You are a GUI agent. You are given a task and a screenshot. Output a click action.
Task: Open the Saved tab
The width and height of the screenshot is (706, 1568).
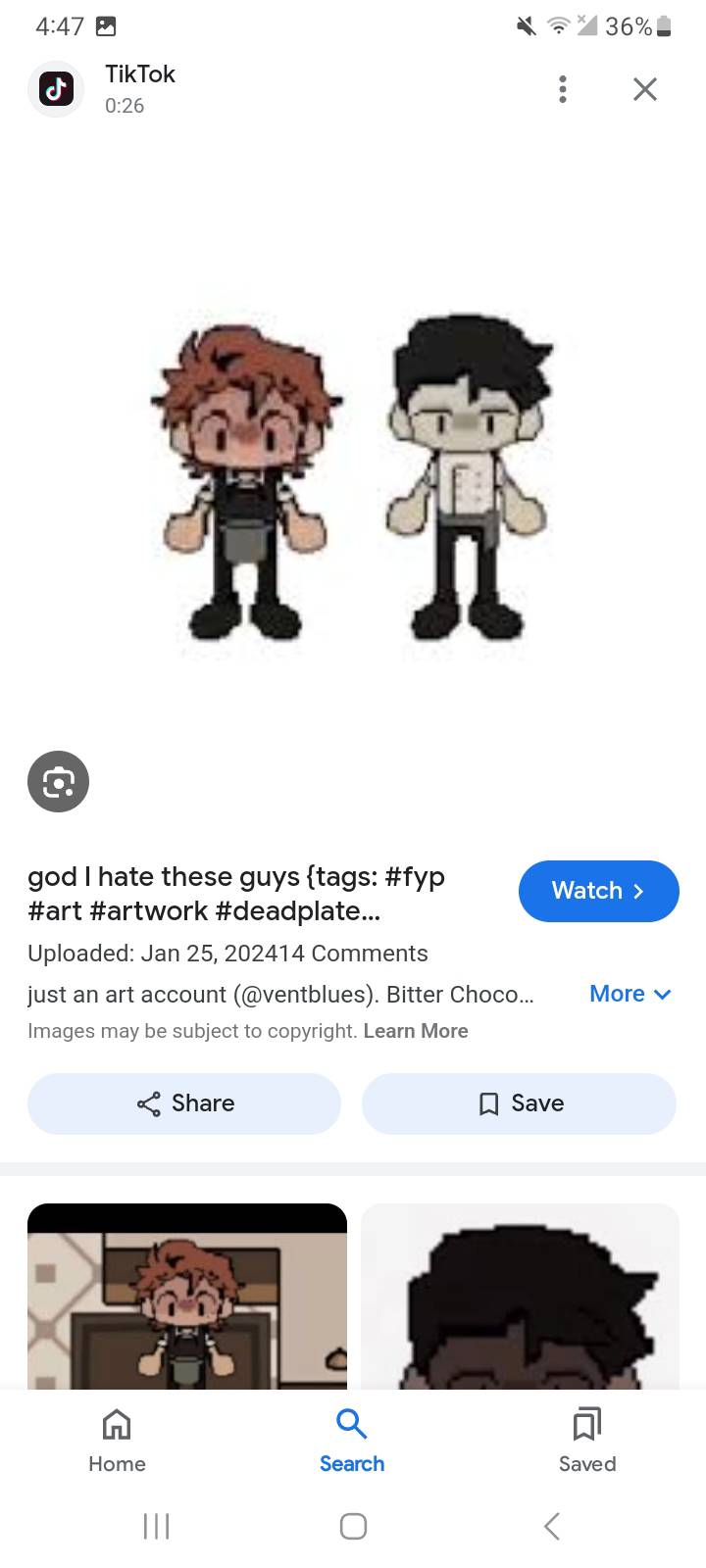(587, 1441)
